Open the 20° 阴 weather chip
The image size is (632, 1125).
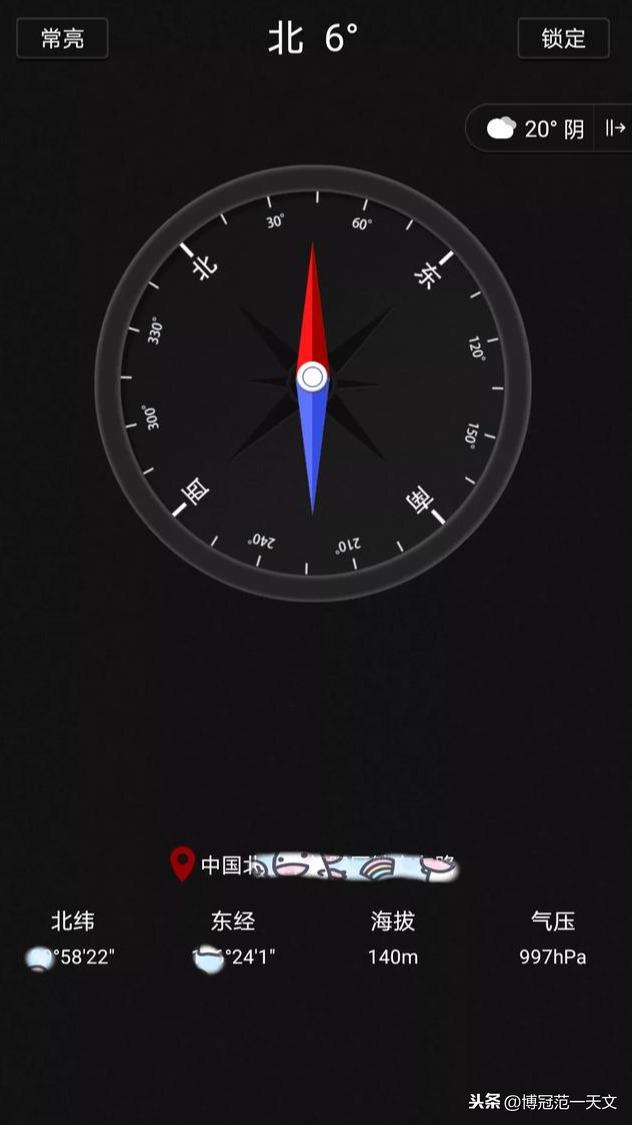click(x=535, y=129)
